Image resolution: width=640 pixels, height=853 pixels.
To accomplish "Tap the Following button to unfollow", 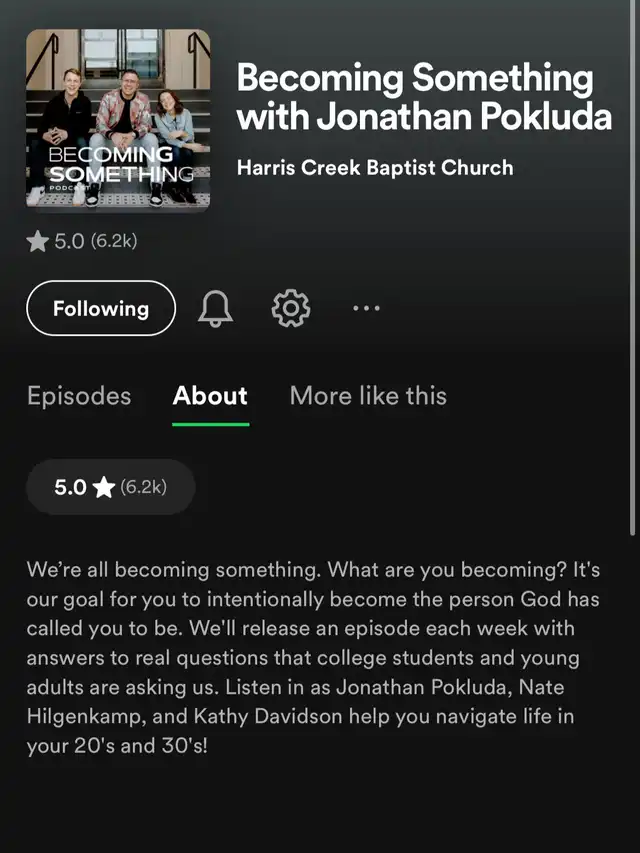I will coord(101,309).
